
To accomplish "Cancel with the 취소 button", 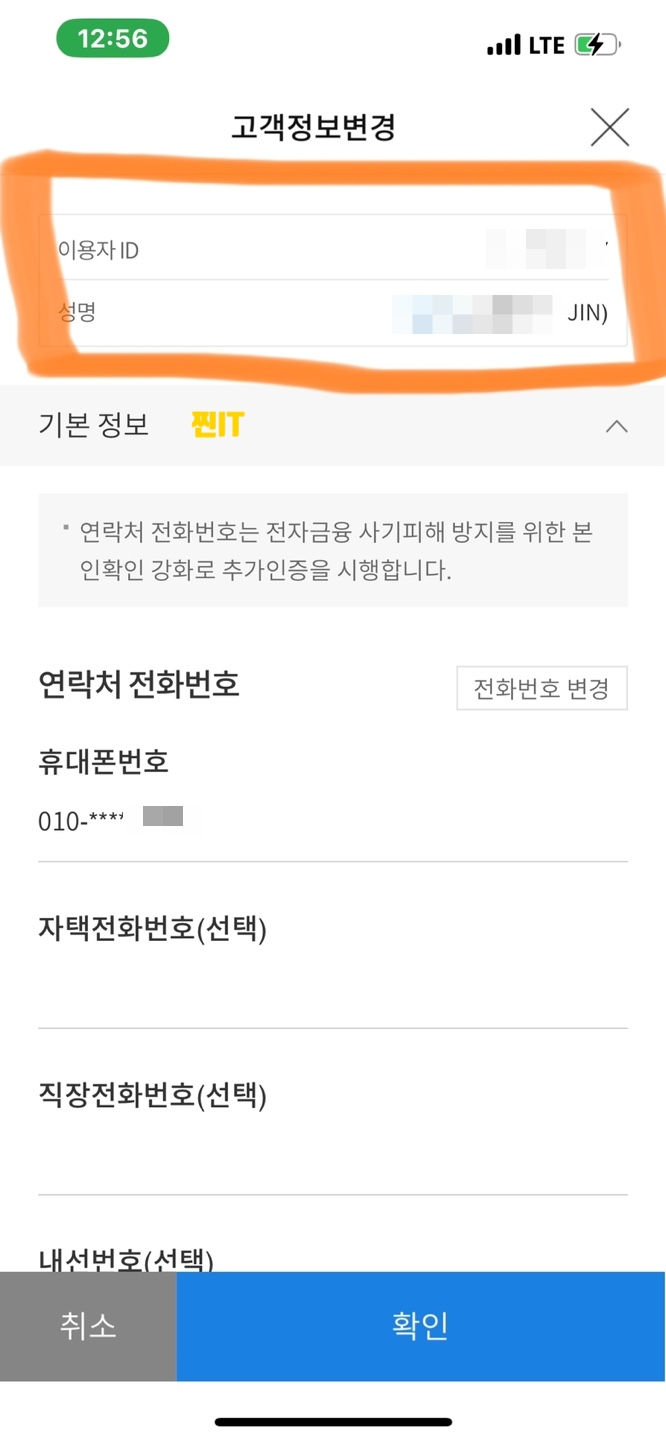I will (x=88, y=1326).
